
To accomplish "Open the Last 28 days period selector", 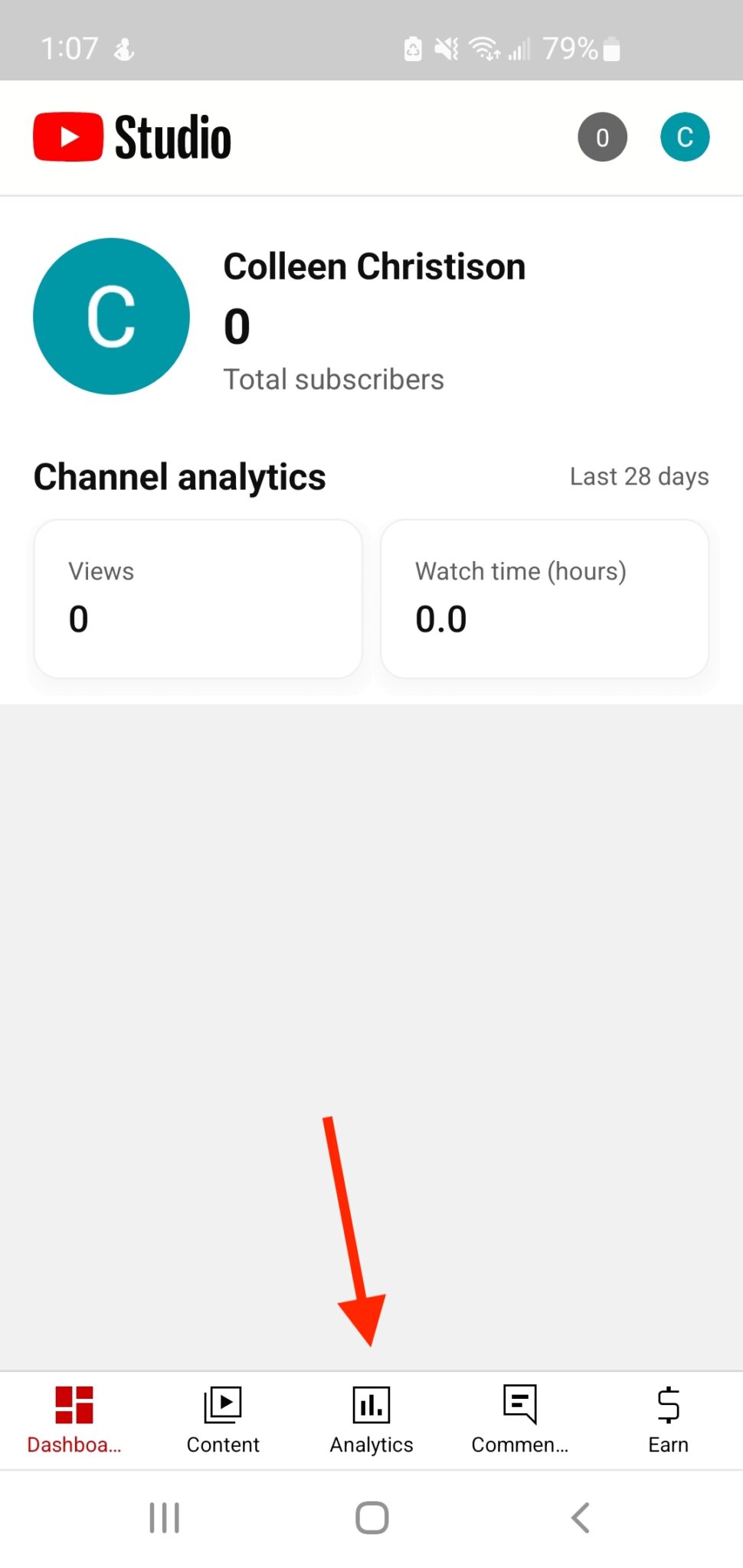I will tap(639, 476).
